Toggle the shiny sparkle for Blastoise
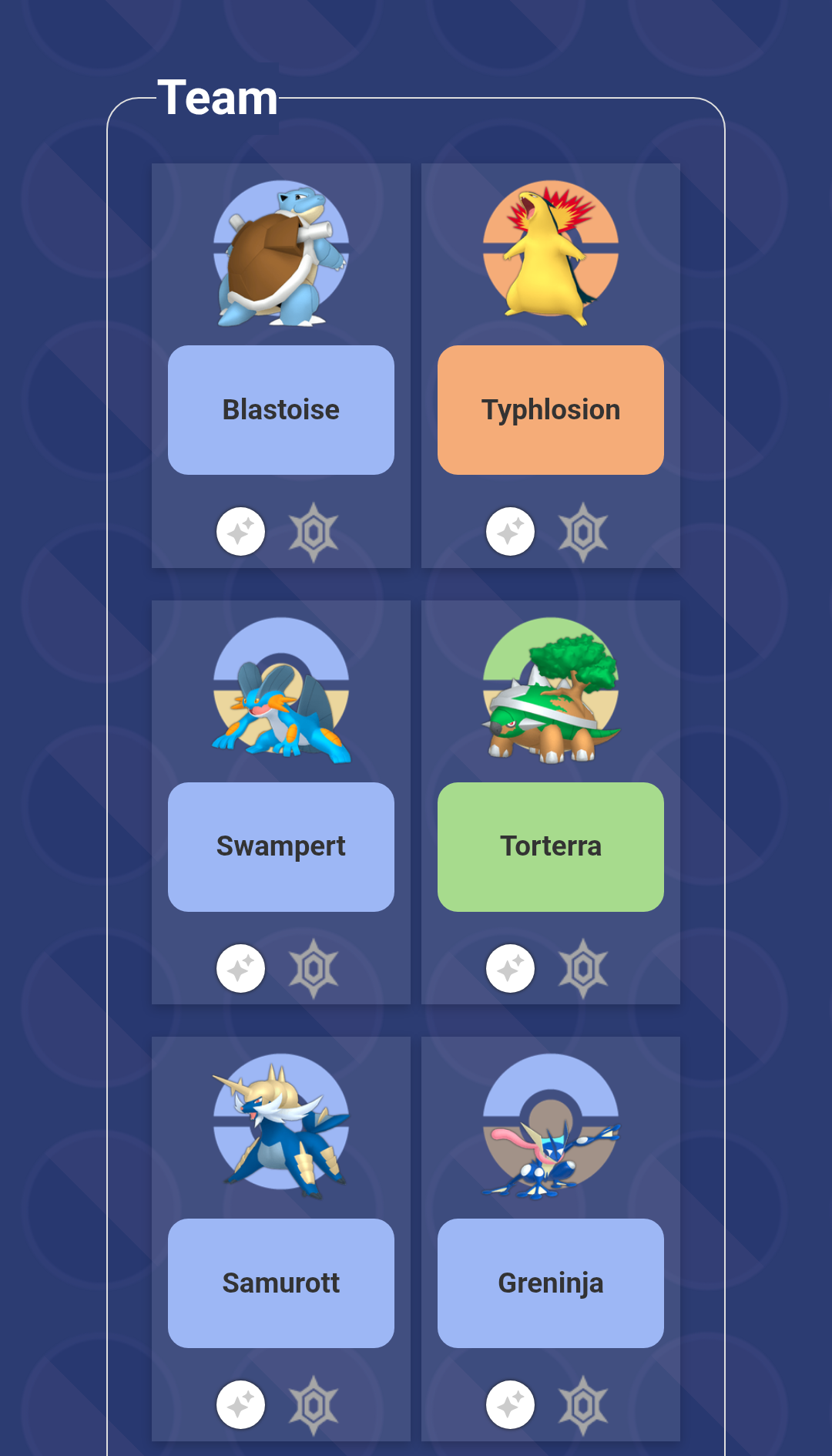 [x=240, y=532]
